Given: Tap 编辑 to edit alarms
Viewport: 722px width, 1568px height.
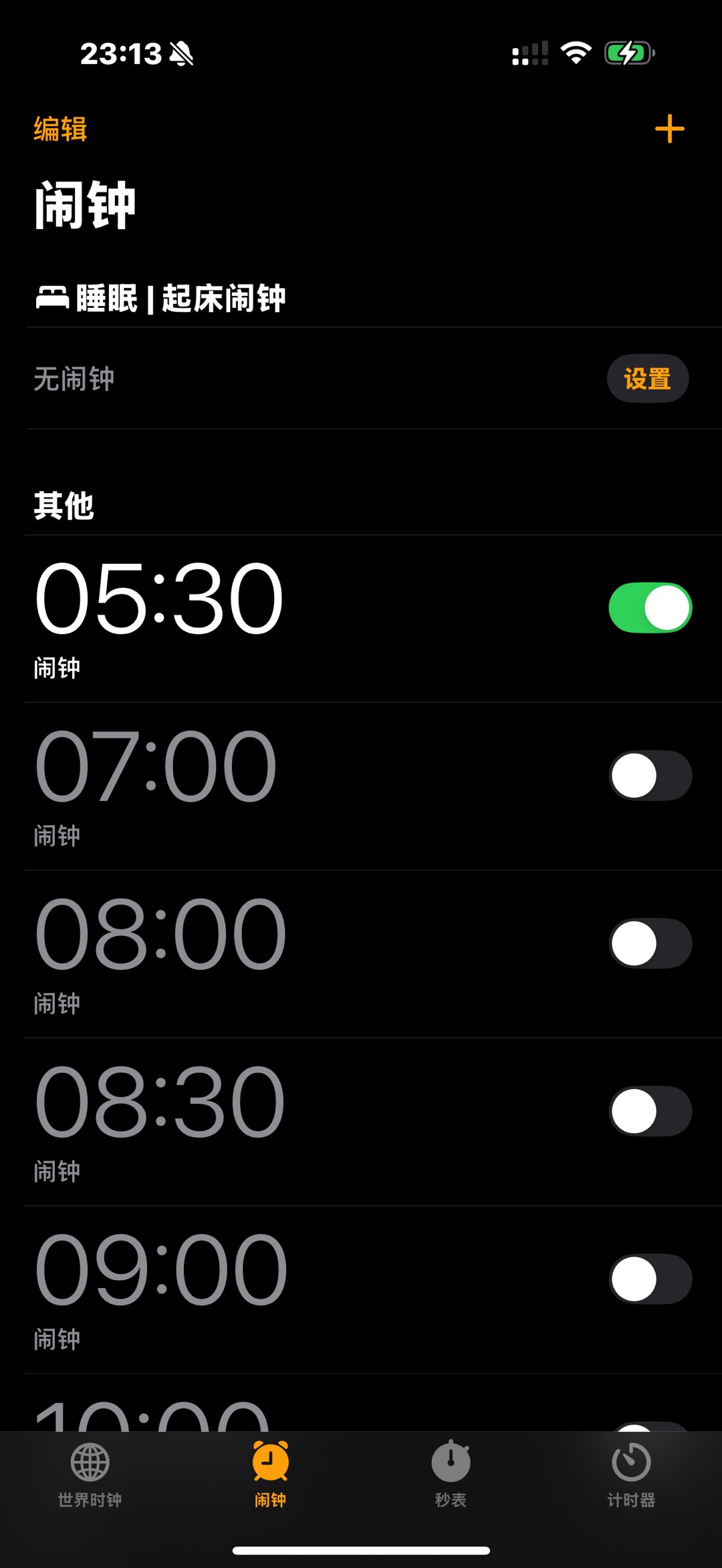Looking at the screenshot, I should (x=60, y=129).
